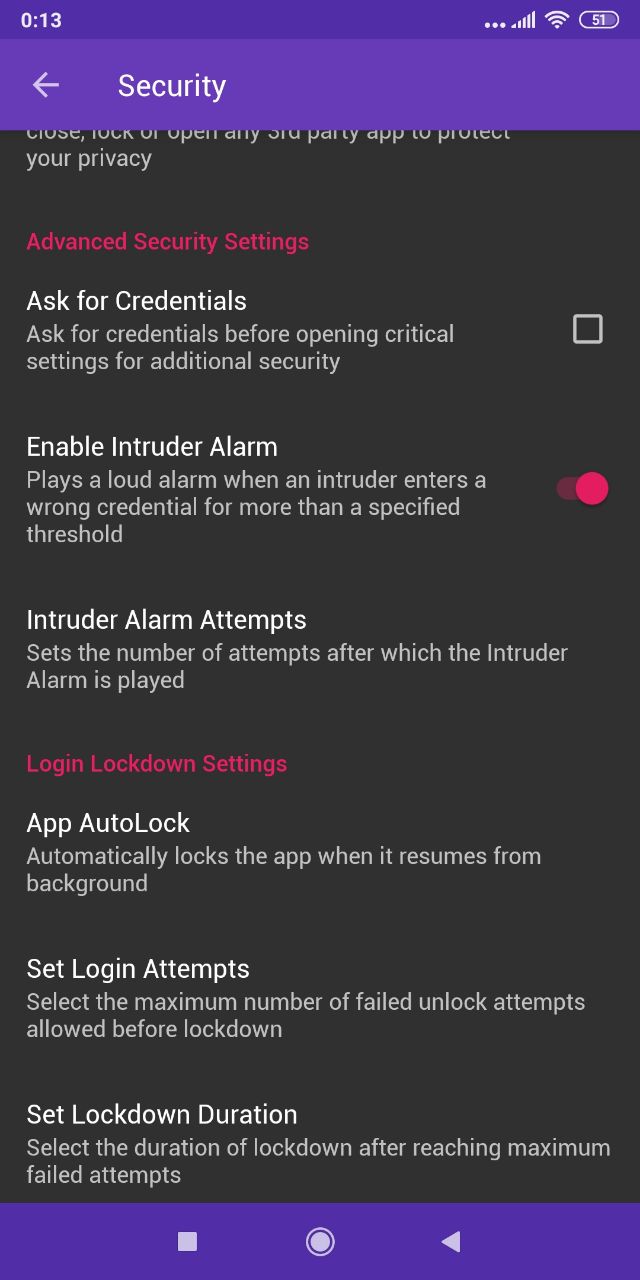
Task: Open Intruder Alarm Attempts setting
Action: coord(320,649)
